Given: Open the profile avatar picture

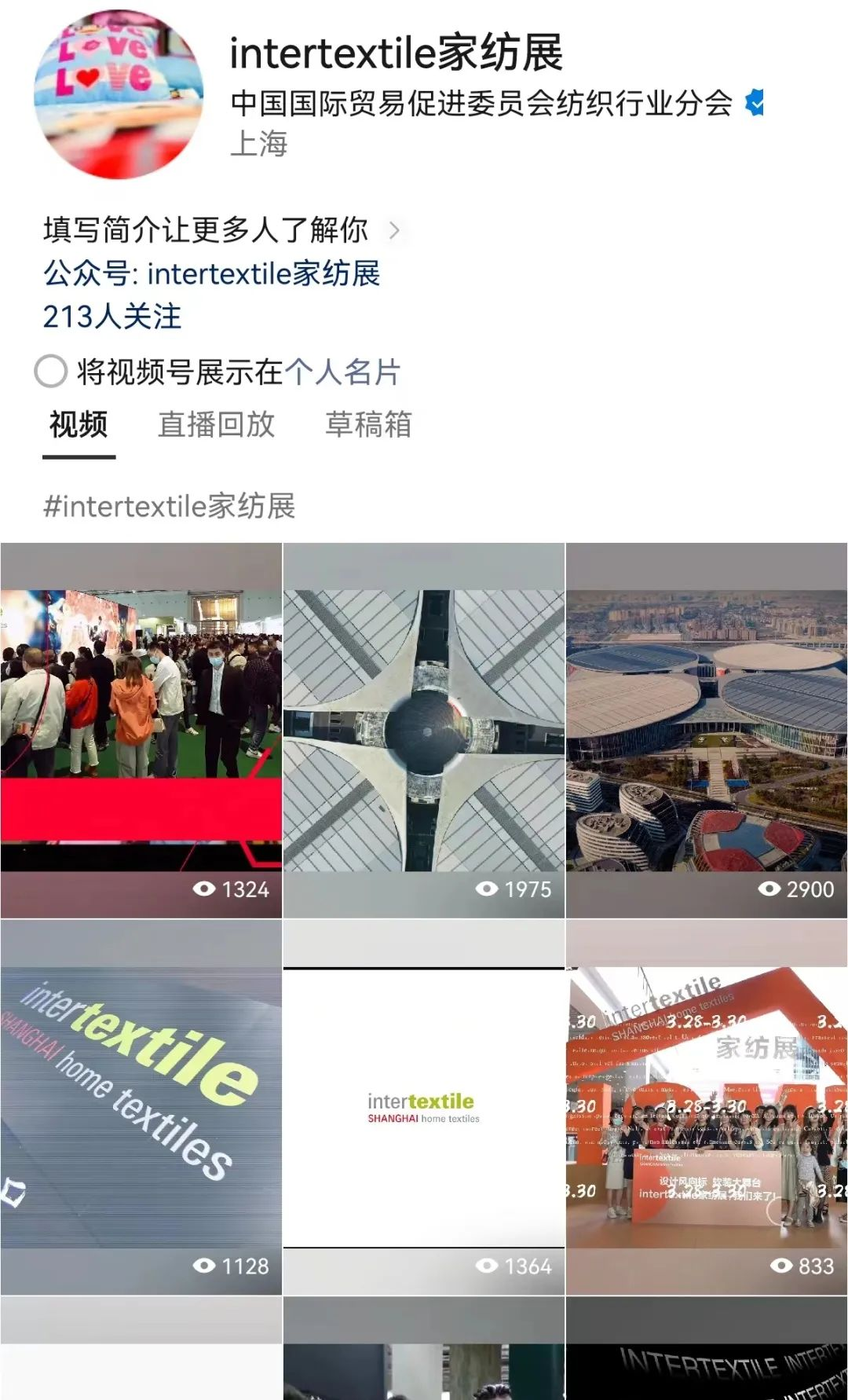Looking at the screenshot, I should tap(119, 95).
